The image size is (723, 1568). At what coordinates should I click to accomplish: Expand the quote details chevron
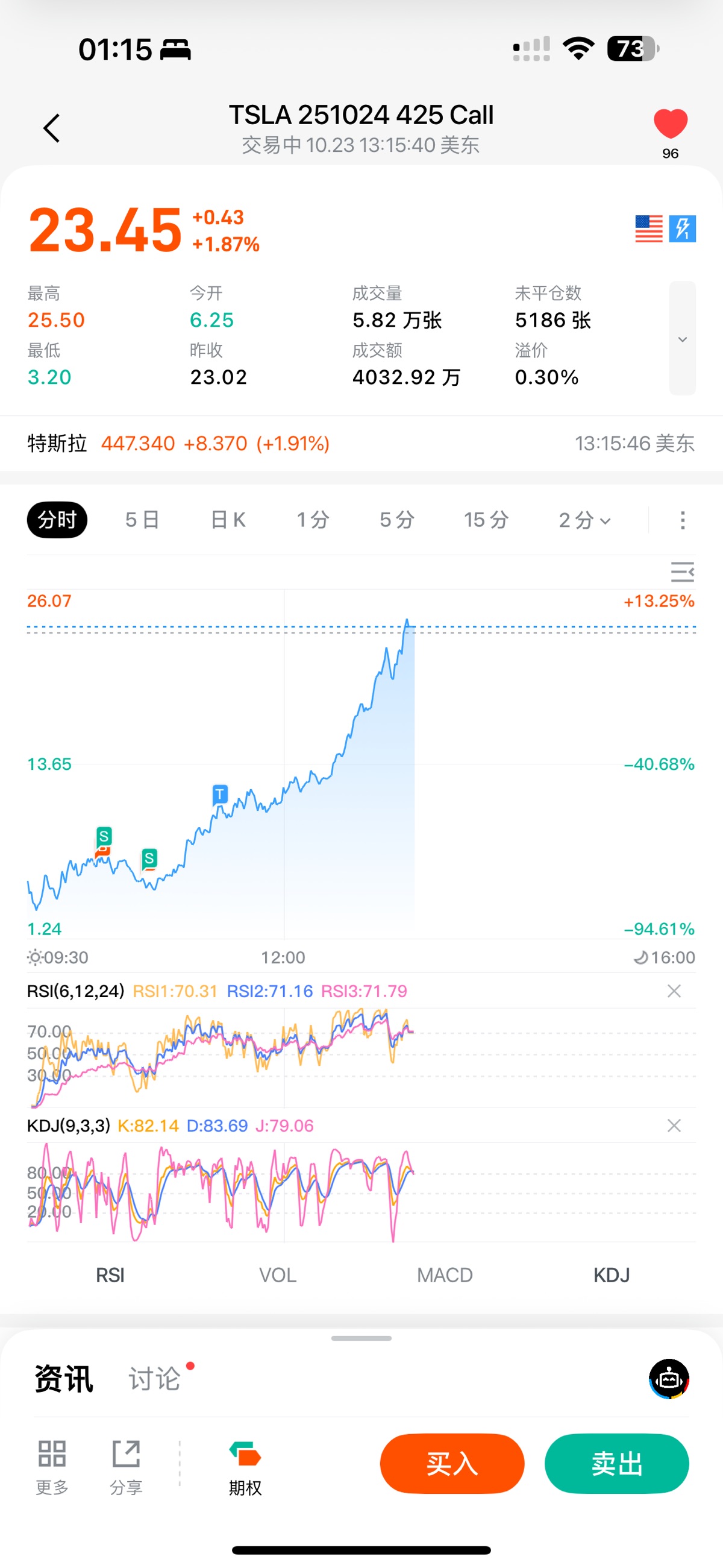[682, 338]
